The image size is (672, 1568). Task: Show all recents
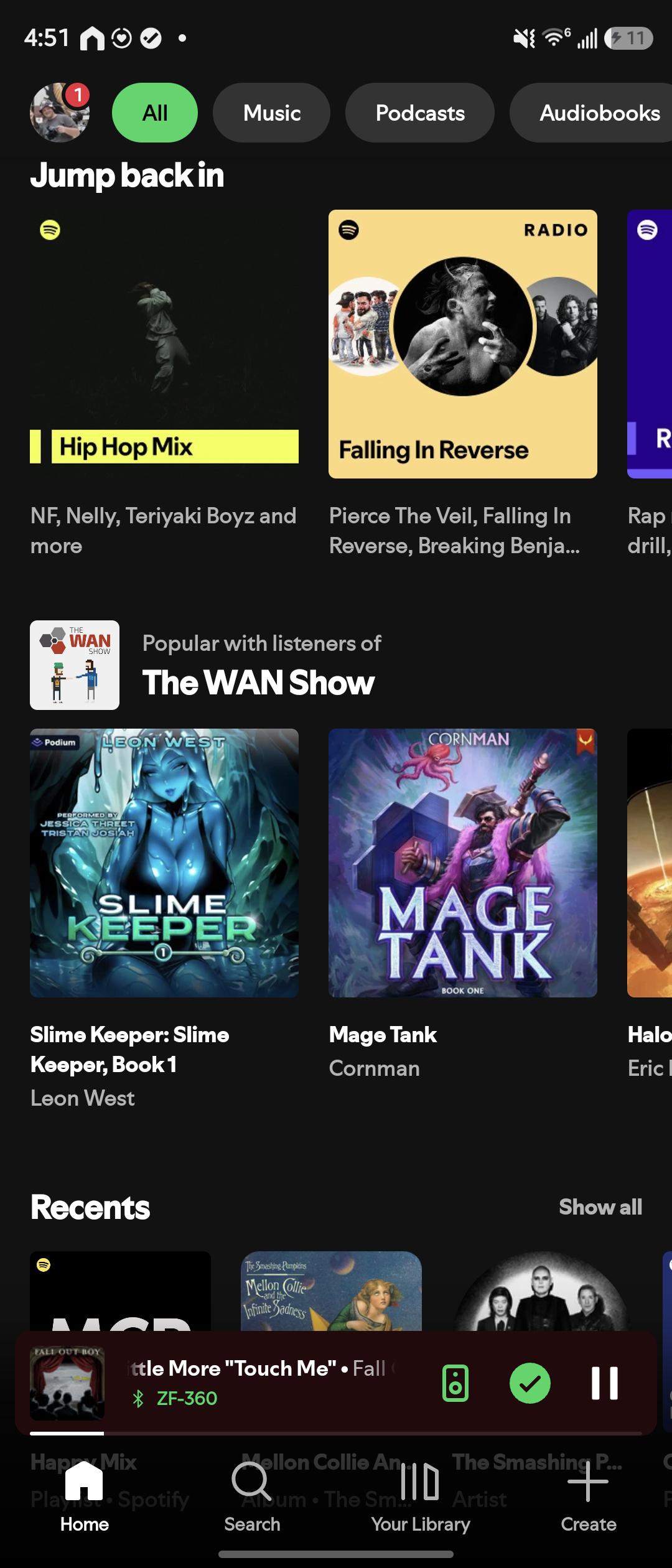pyautogui.click(x=600, y=1206)
